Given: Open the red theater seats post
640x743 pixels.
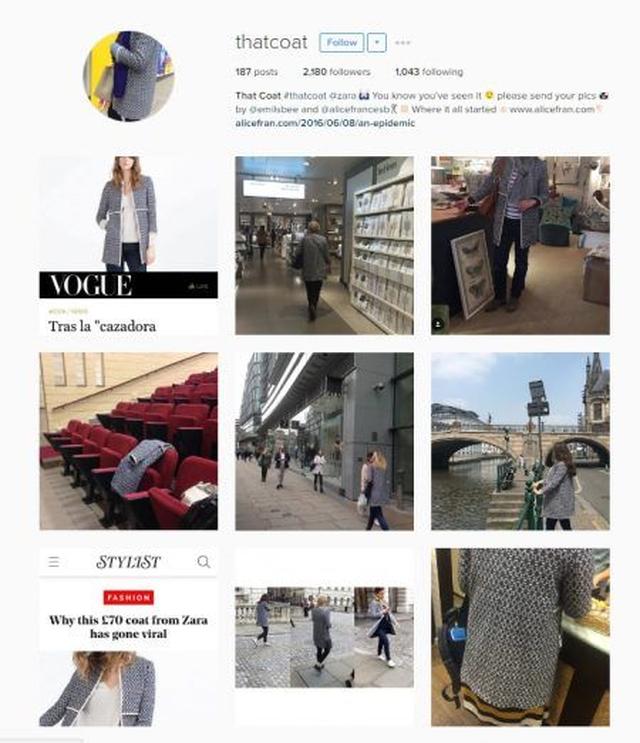Looking at the screenshot, I should tap(128, 441).
